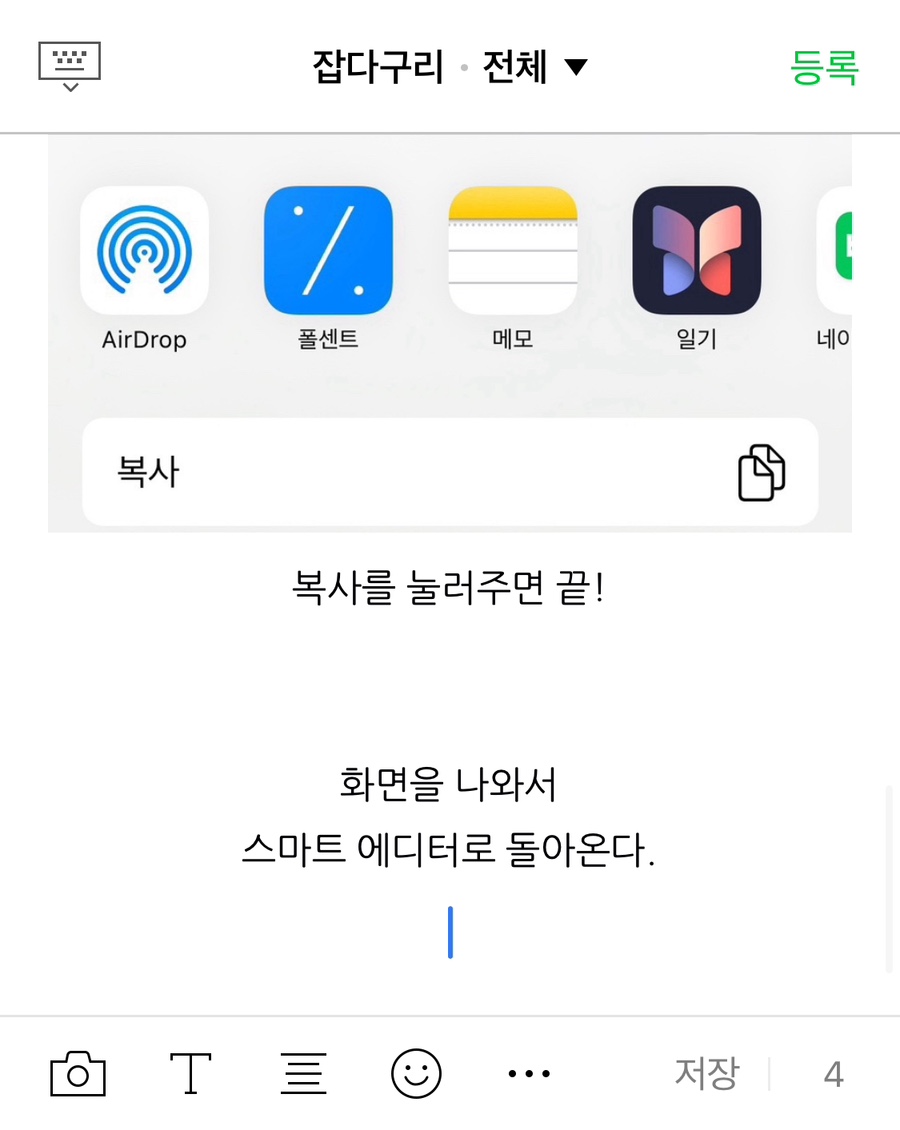900x1130 pixels.
Task: Open the list of 4 saved drafts
Action: [x=833, y=1075]
